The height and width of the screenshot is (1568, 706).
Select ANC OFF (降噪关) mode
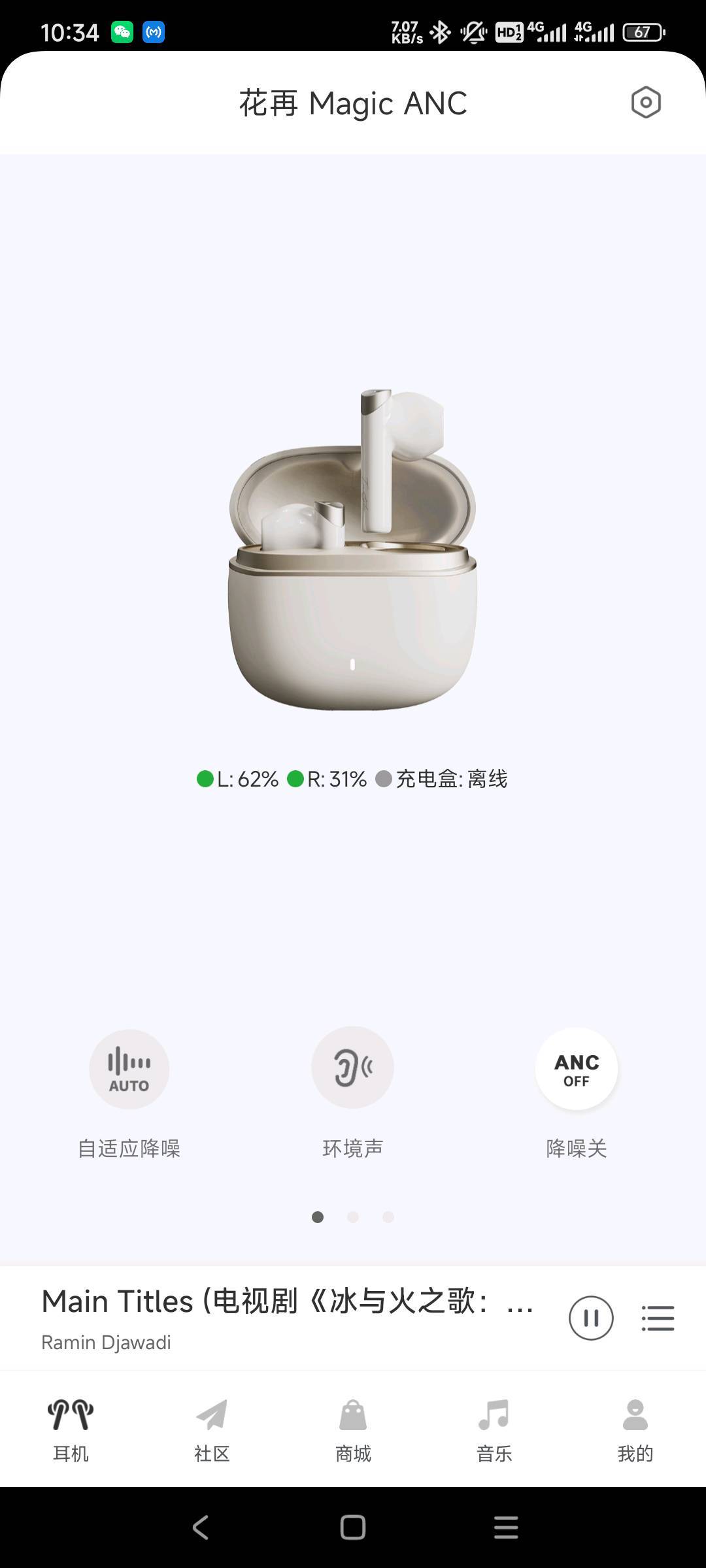pyautogui.click(x=576, y=1070)
